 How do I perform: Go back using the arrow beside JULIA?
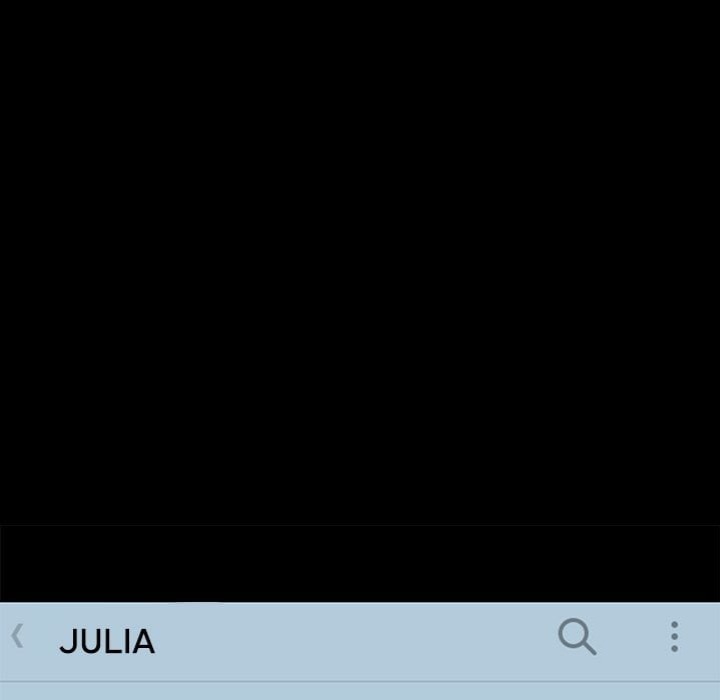point(17,636)
